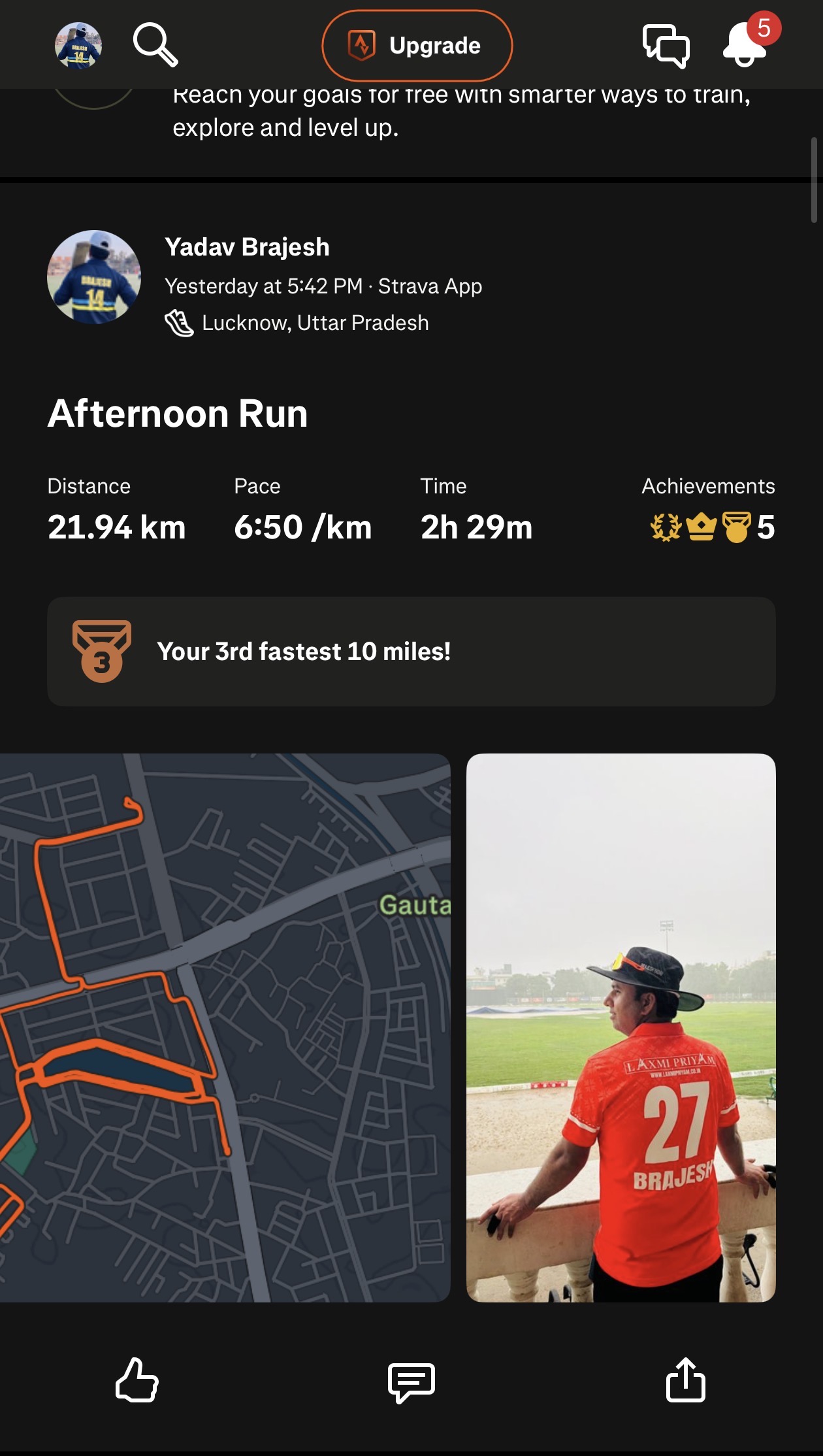Open the Afternoon Run activity
The width and height of the screenshot is (823, 1456).
point(178,414)
